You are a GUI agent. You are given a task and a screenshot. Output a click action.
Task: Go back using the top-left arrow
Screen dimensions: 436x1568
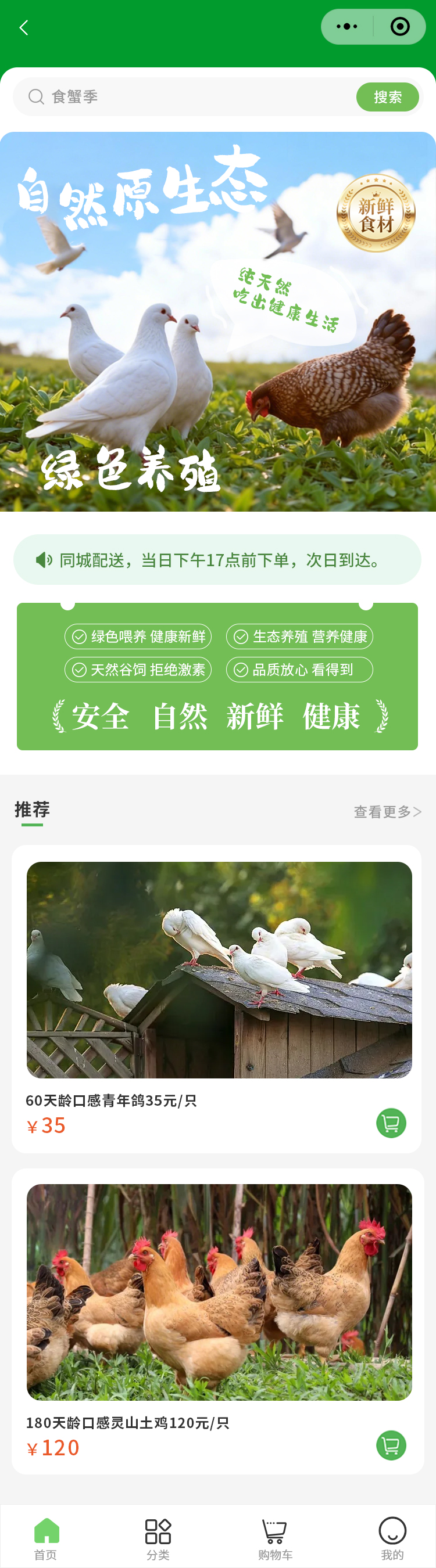click(x=24, y=27)
